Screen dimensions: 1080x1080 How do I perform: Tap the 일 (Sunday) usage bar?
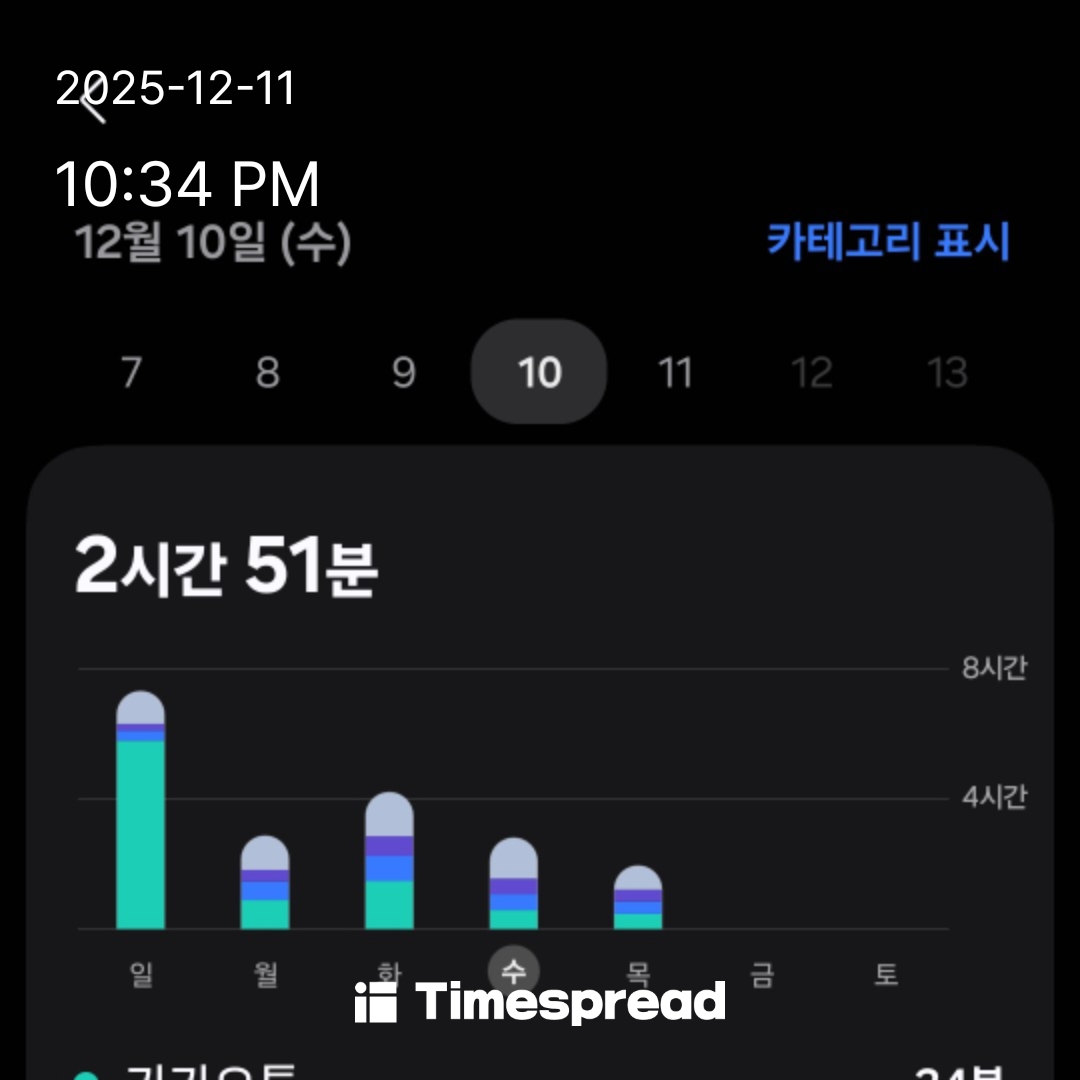(x=141, y=810)
